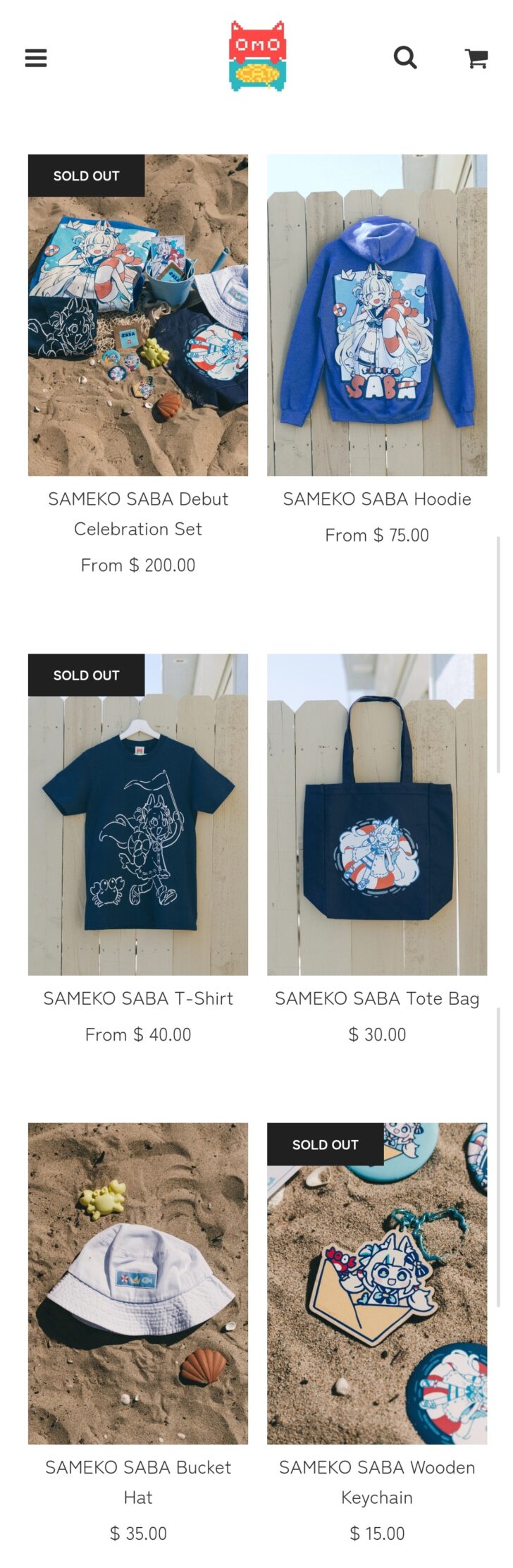Image resolution: width=513 pixels, height=1568 pixels.
Task: Tap the OMOCAT logo to go home
Action: [x=257, y=56]
